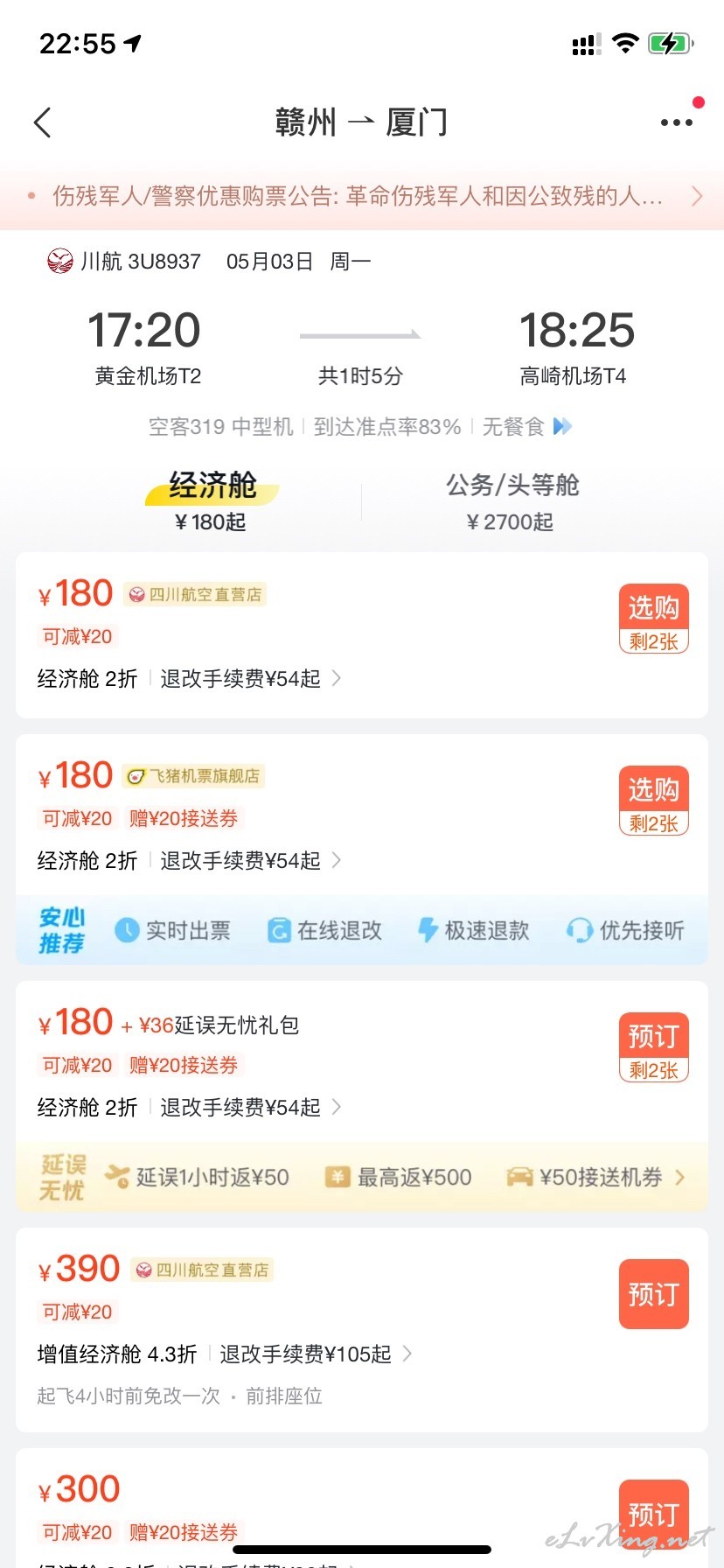Viewport: 724px width, 1568px height.
Task: Tap 选购 for the 四川航空直营店 ¥180 fare
Action: coord(654,619)
